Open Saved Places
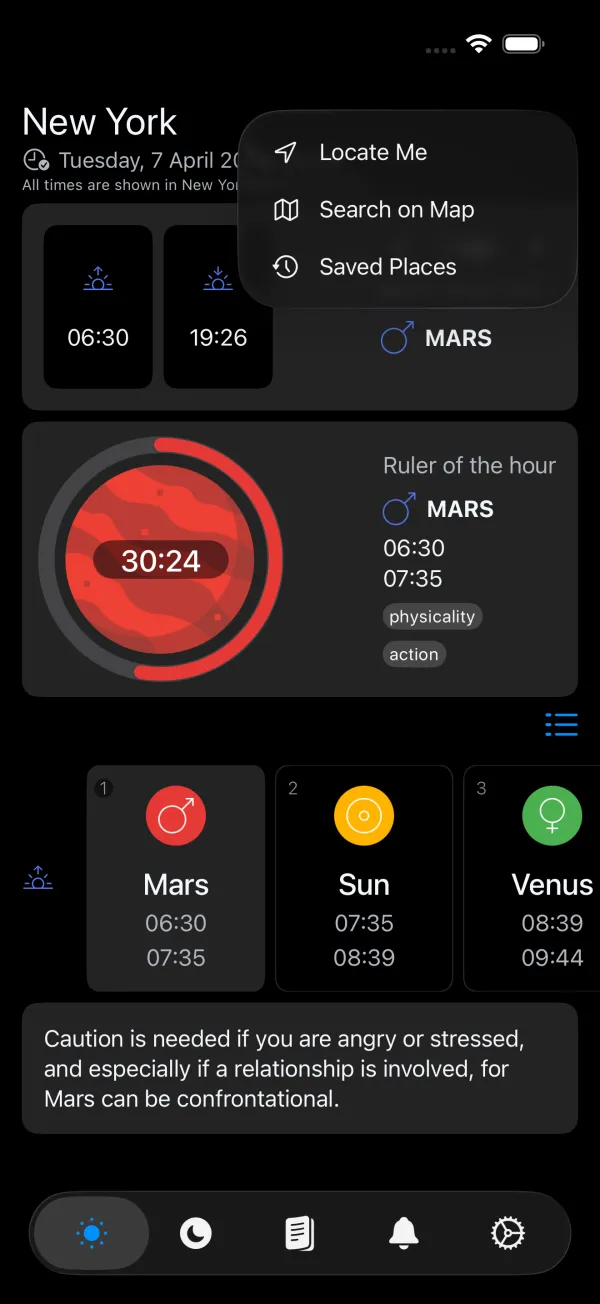The image size is (600, 1304). (386, 267)
